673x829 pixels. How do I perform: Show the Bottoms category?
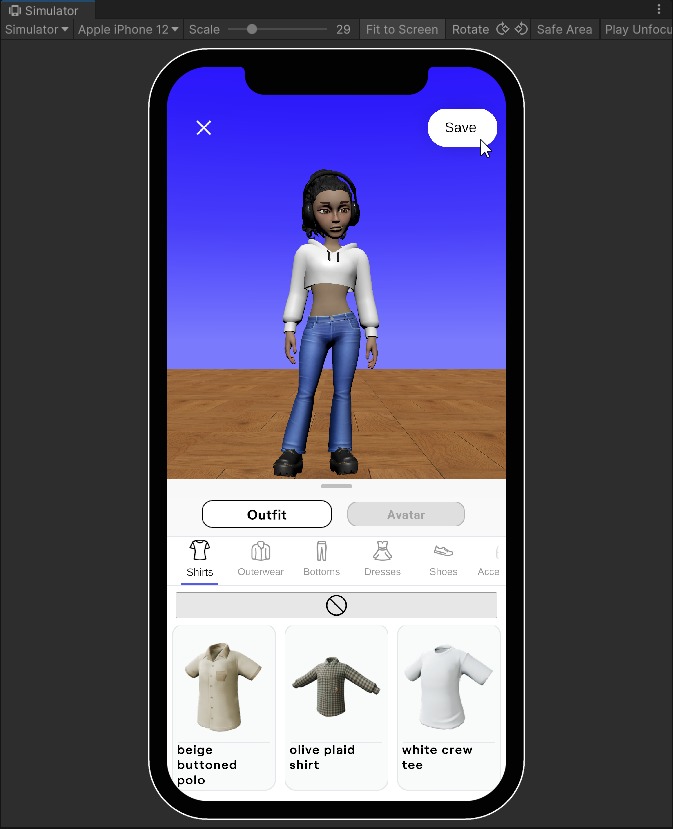321,559
